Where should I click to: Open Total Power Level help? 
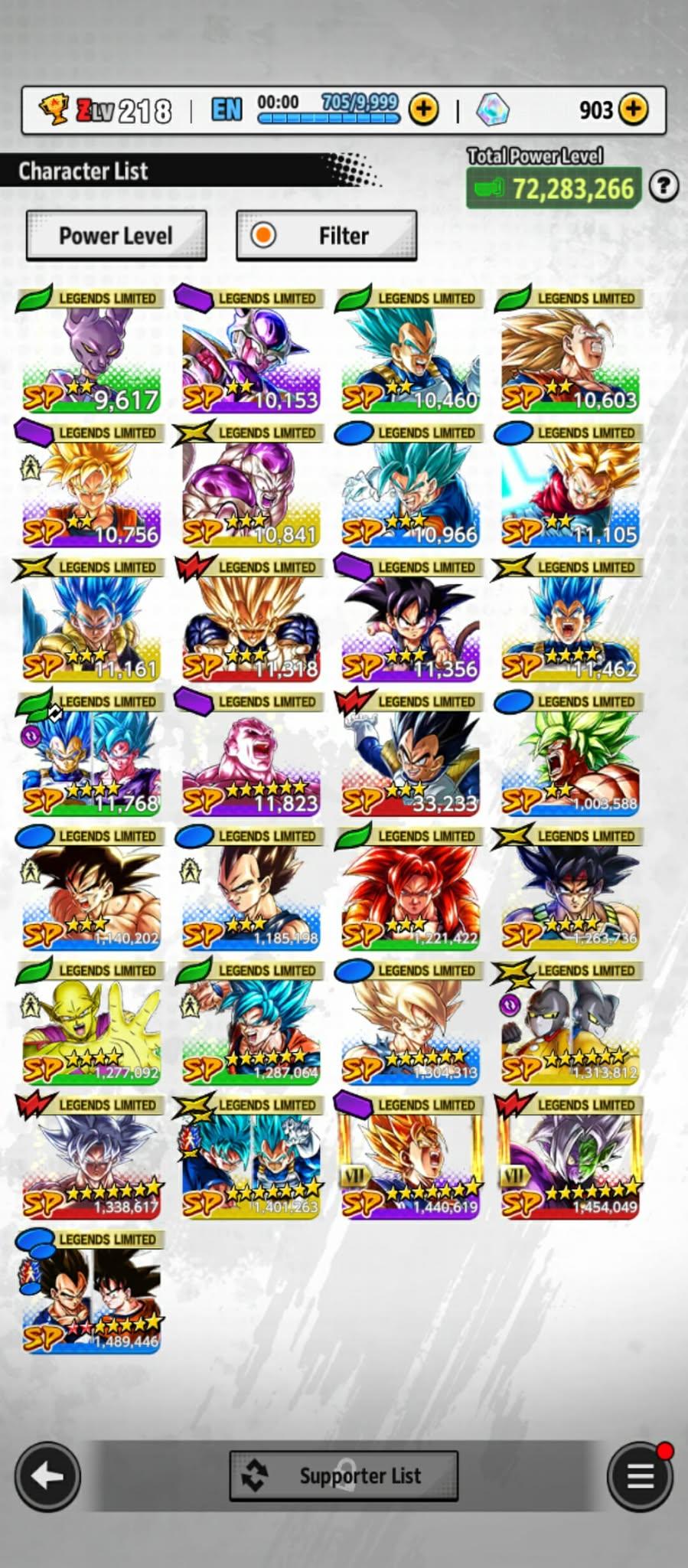(664, 186)
